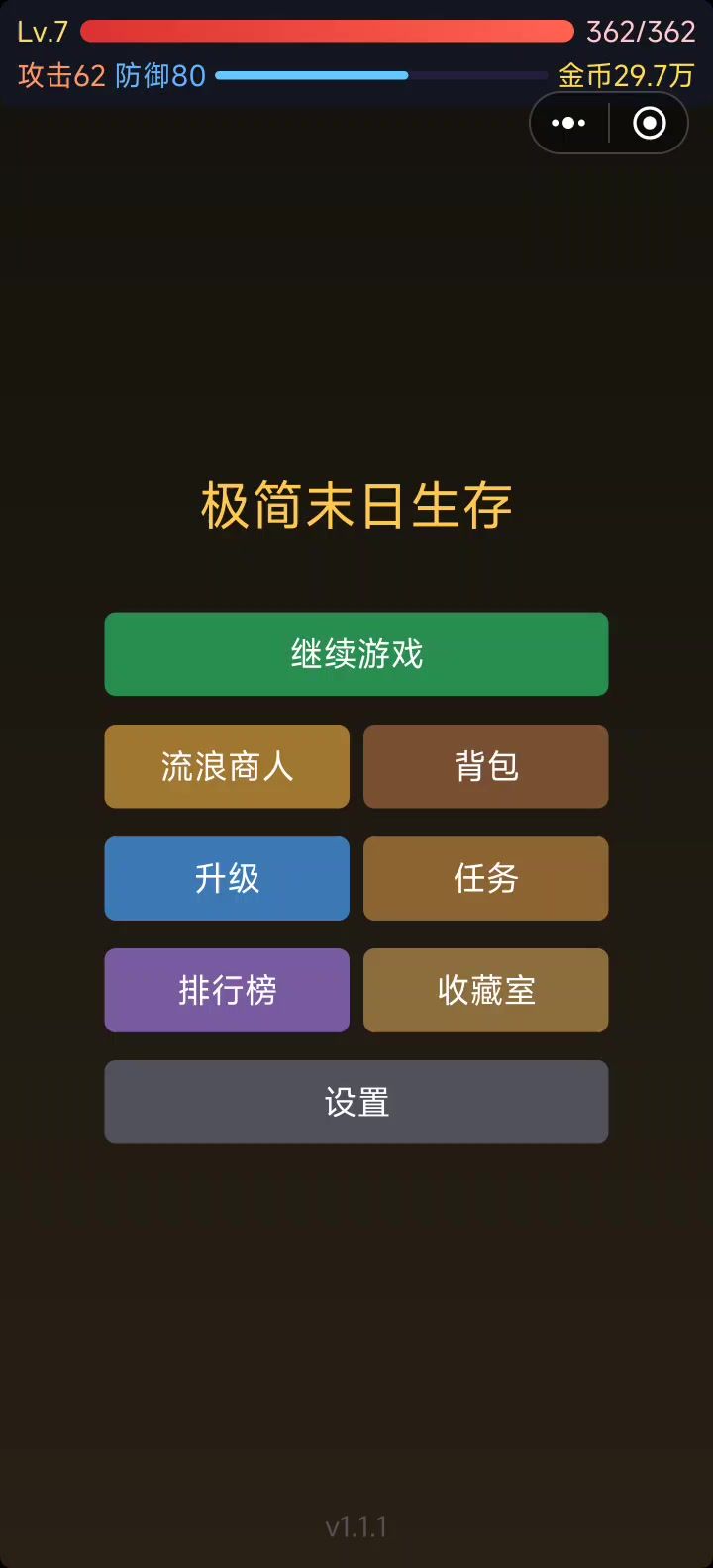Open the 排行榜 (leaderboard)
Screen dimensions: 713x1568
(227, 990)
